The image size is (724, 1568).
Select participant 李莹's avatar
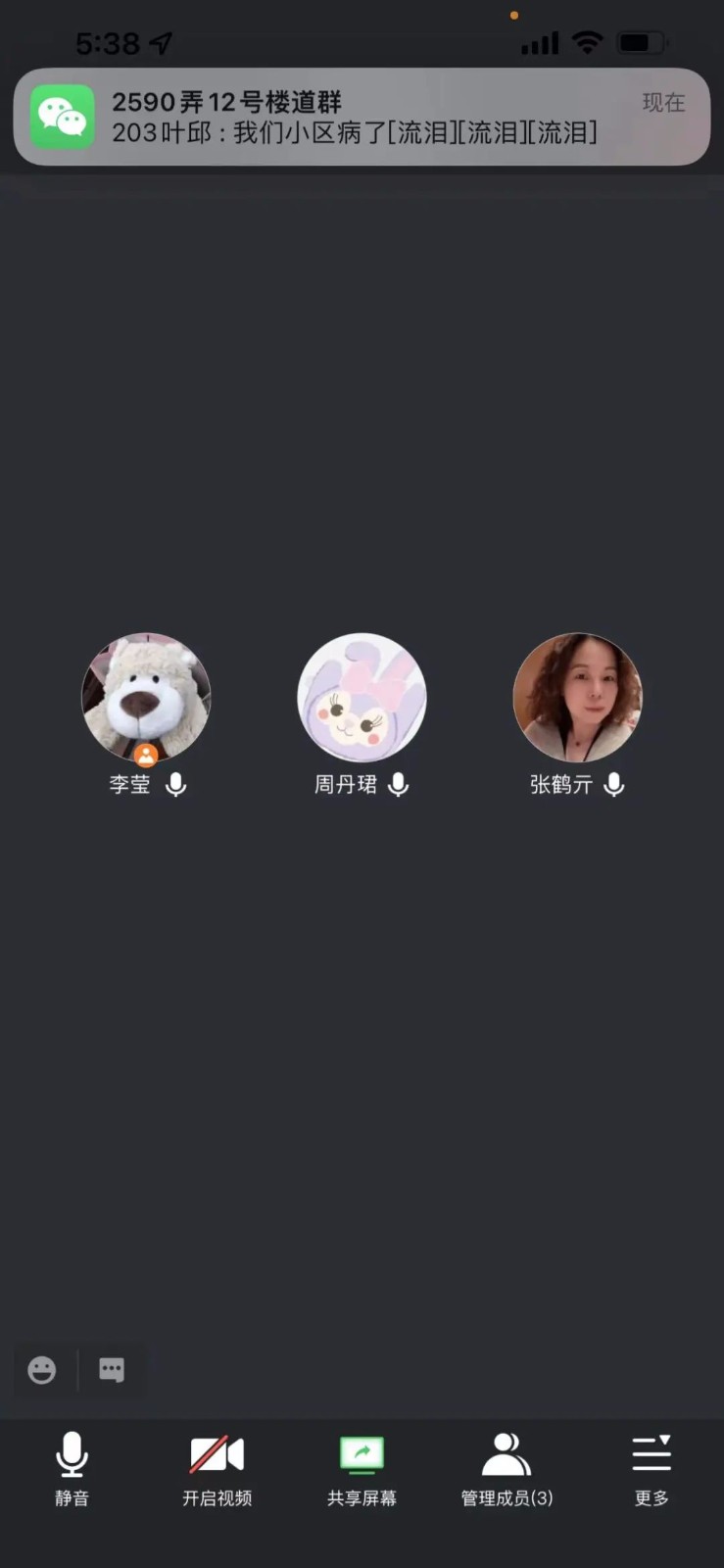(146, 697)
